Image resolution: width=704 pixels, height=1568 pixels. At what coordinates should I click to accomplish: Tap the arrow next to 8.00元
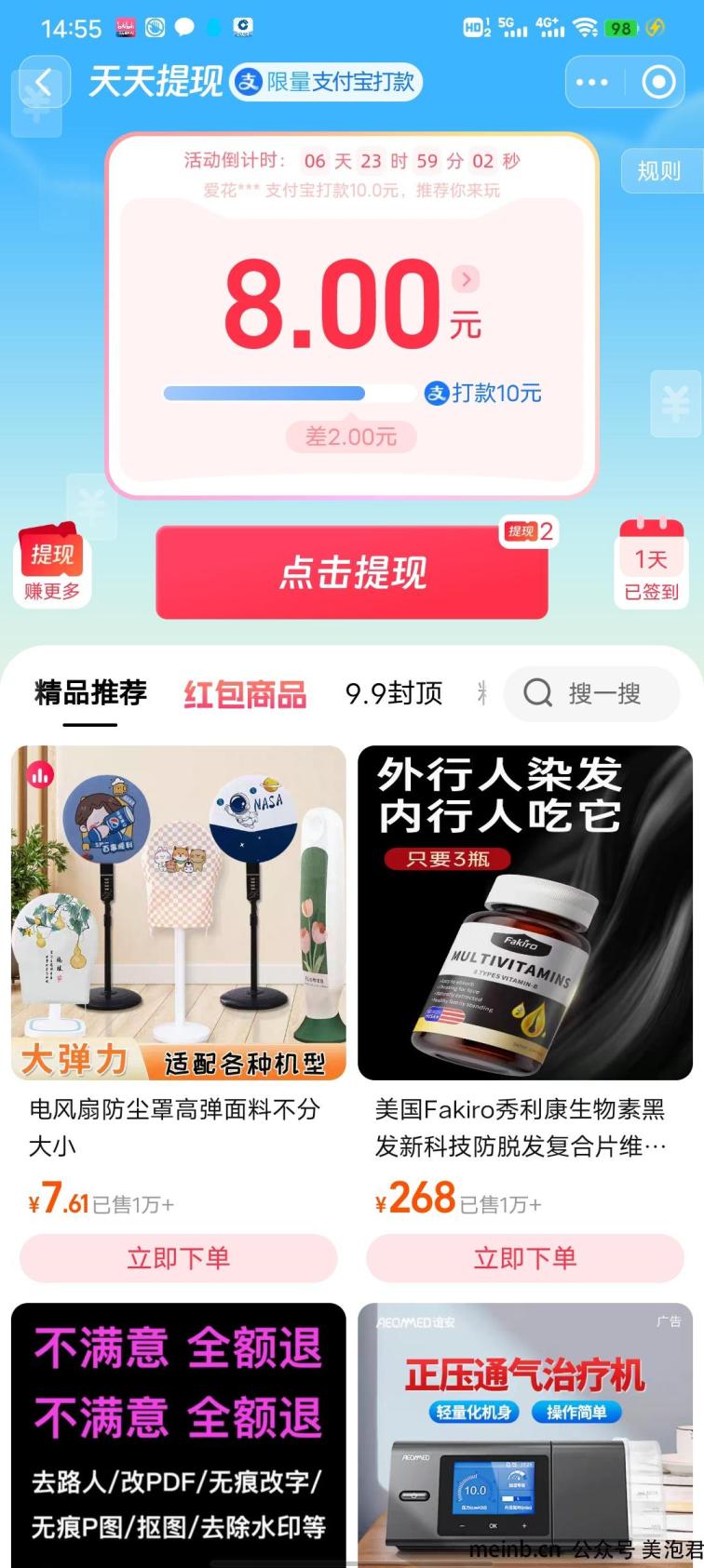pyautogui.click(x=466, y=278)
